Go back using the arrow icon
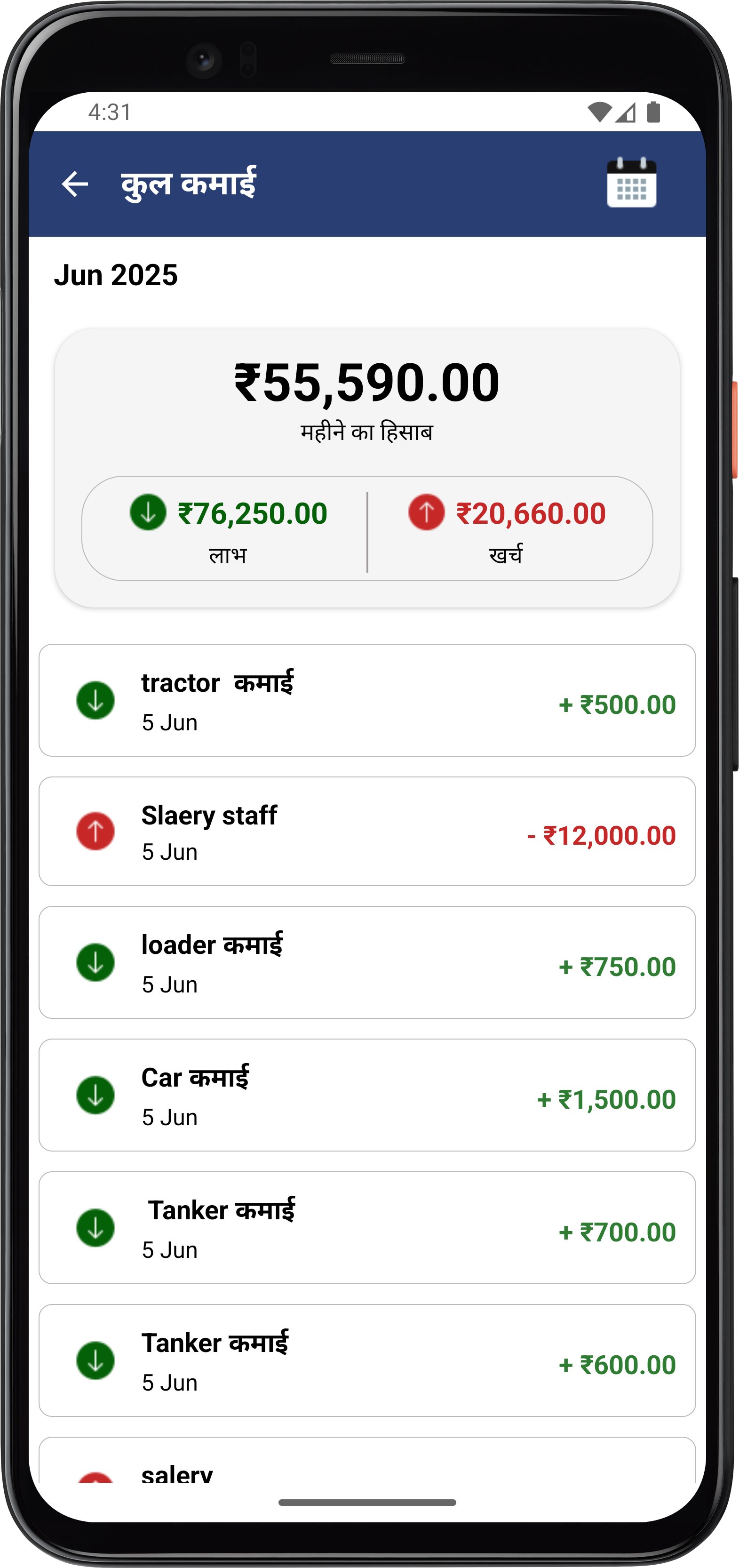739x1568 pixels. point(75,184)
